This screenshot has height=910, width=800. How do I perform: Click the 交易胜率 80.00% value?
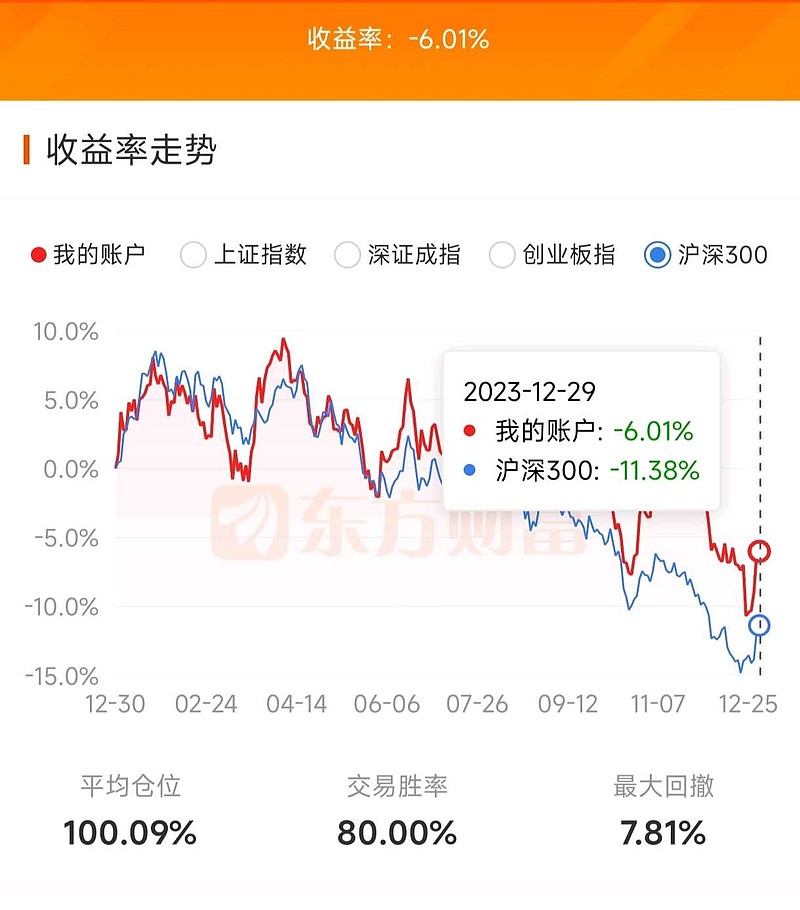tap(399, 832)
